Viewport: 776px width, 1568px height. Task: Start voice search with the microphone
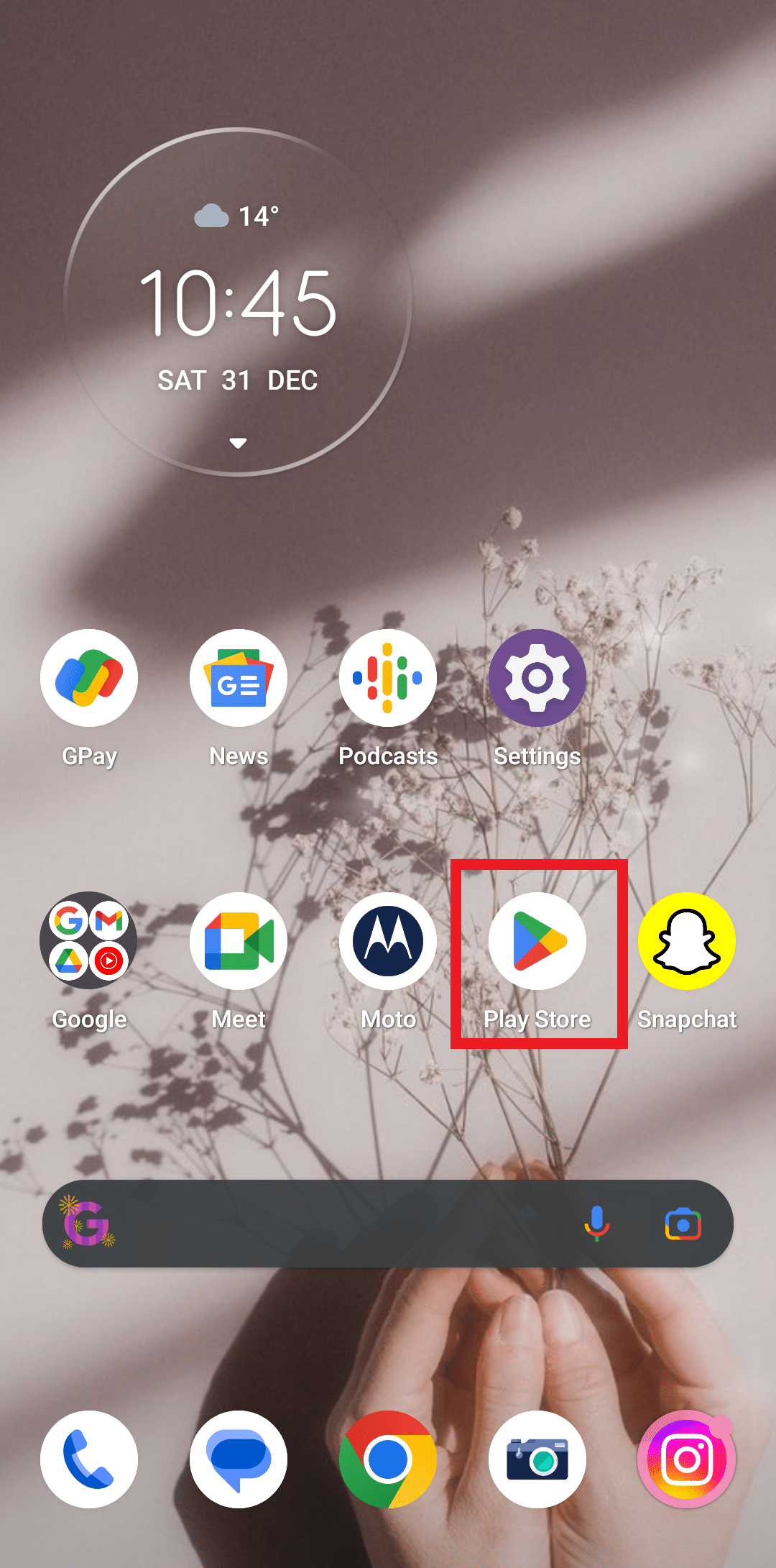pyautogui.click(x=596, y=1224)
